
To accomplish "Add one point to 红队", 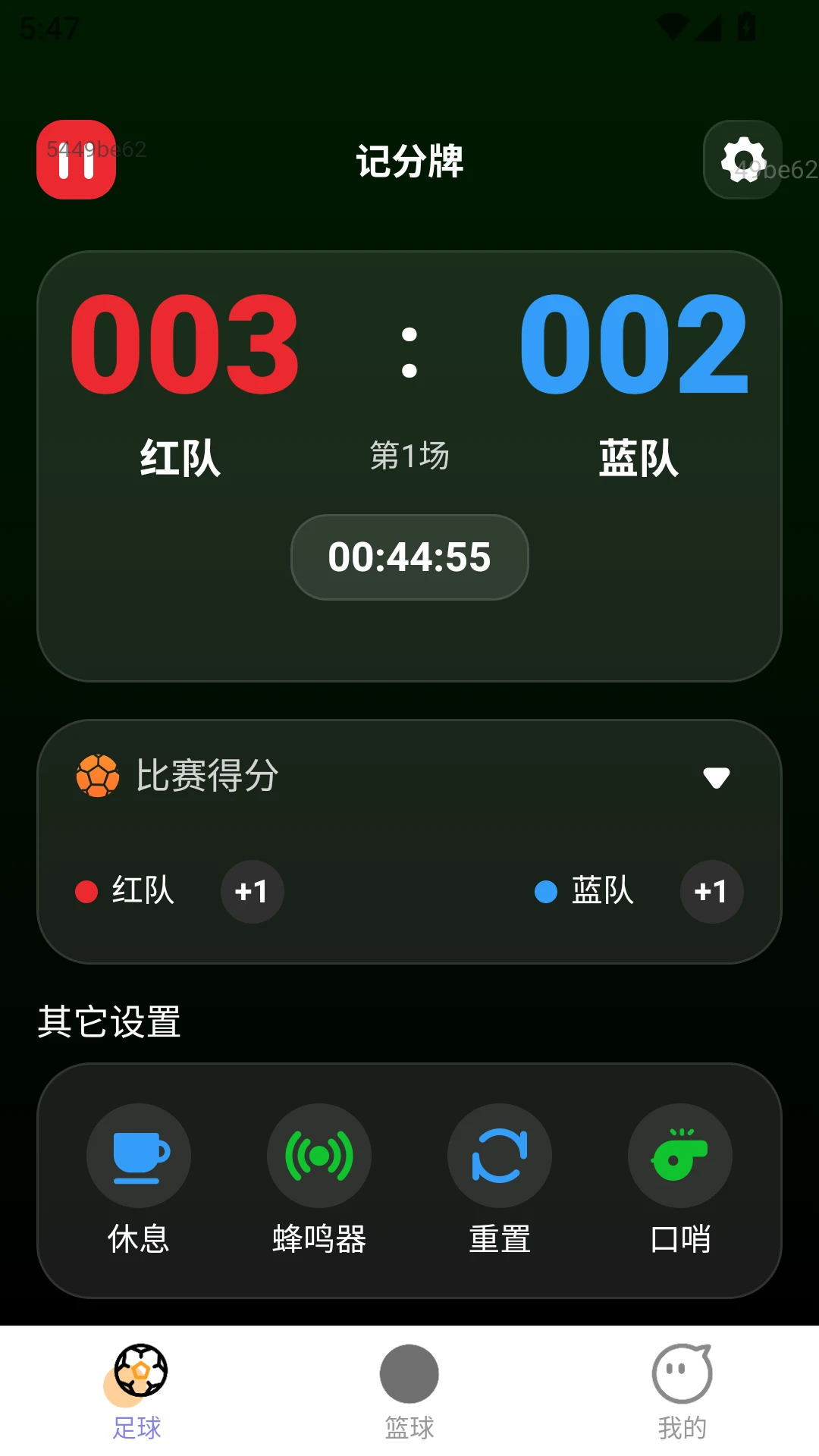I will click(x=252, y=891).
